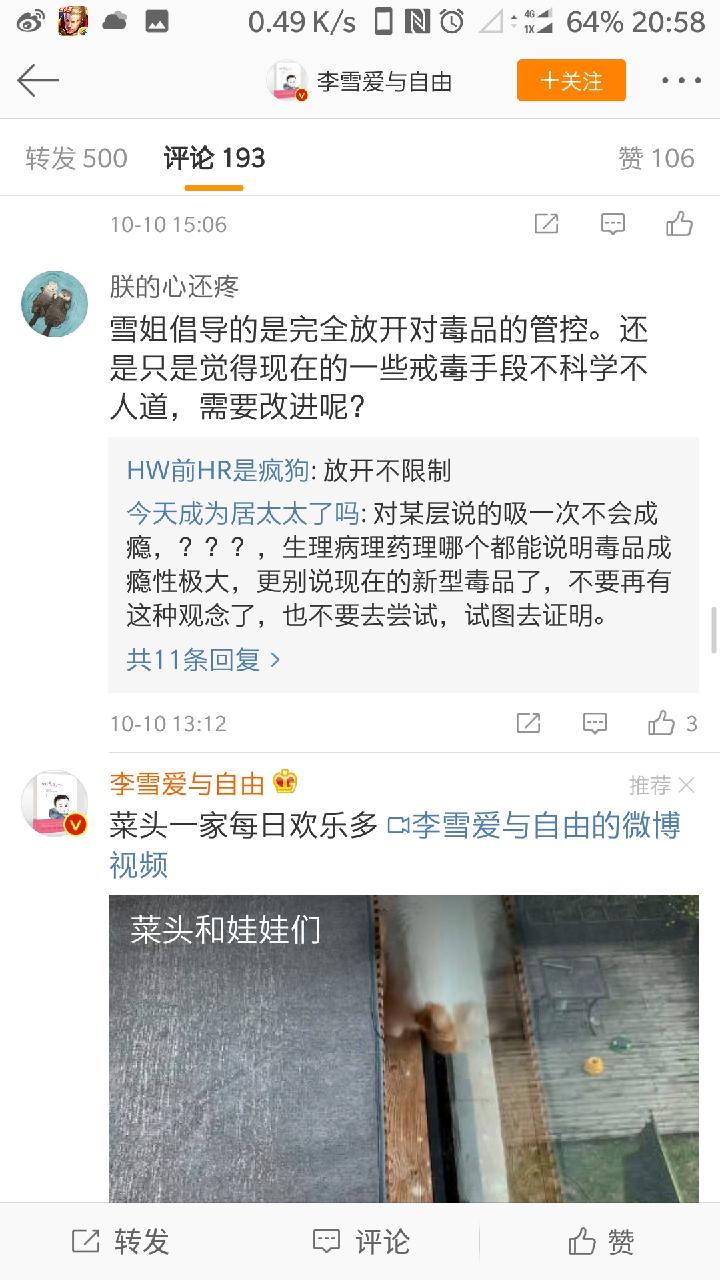Open the three-dot overflow menu

click(x=681, y=81)
